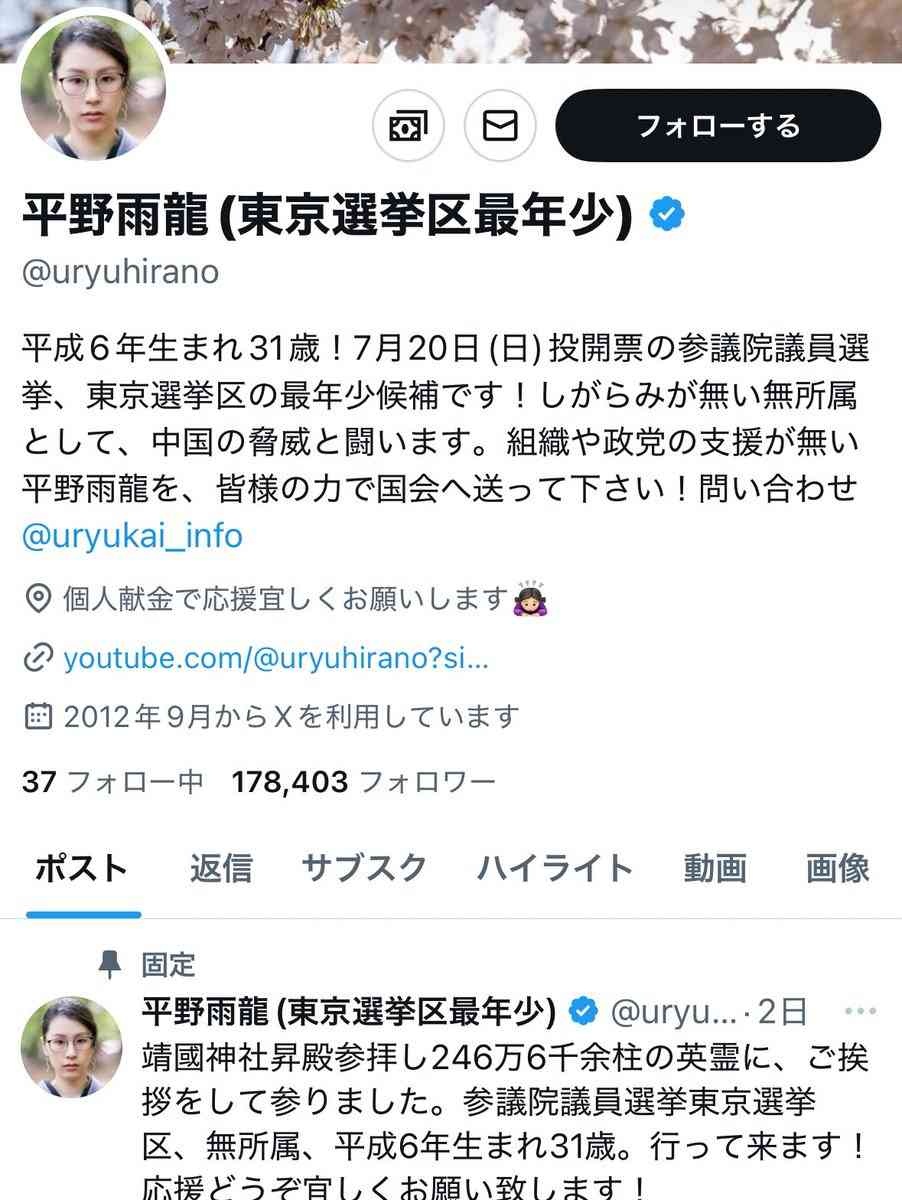The image size is (902, 1200).
Task: Switch to the 動画 tab
Action: (x=715, y=868)
